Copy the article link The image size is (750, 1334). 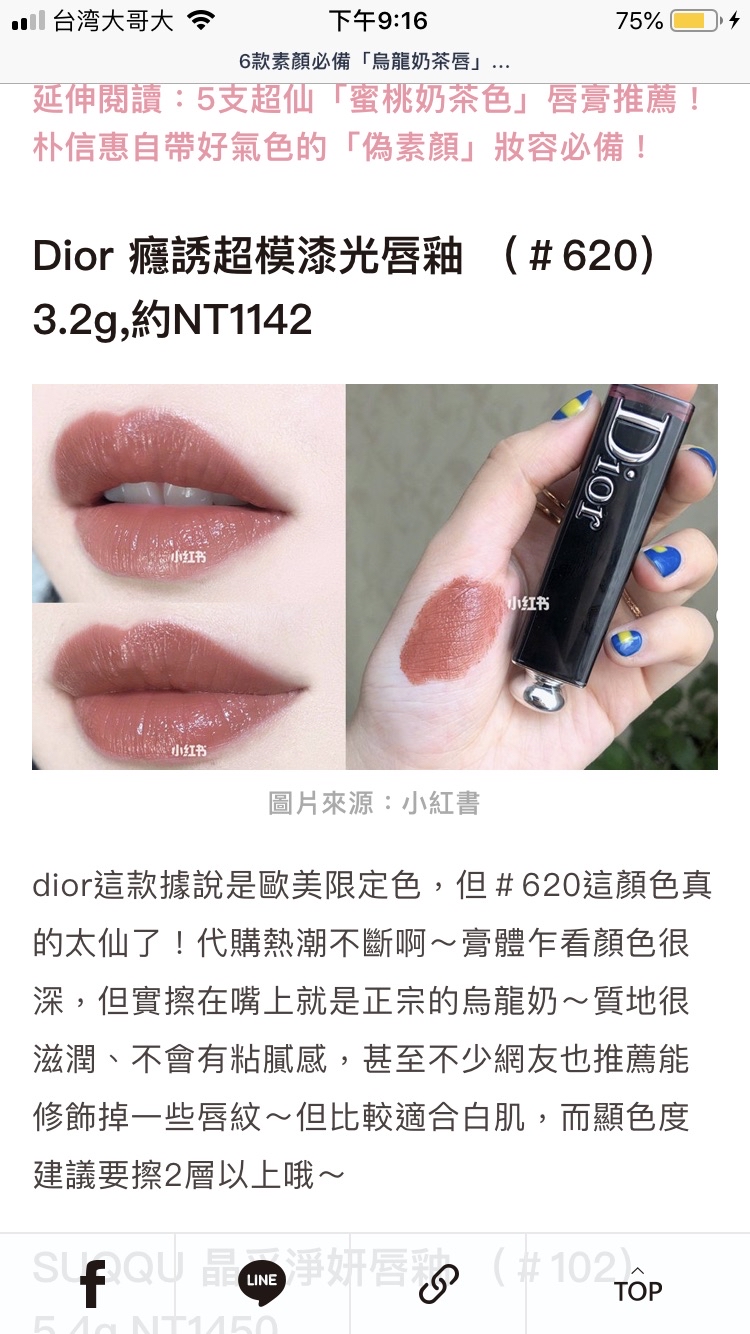coord(438,1284)
